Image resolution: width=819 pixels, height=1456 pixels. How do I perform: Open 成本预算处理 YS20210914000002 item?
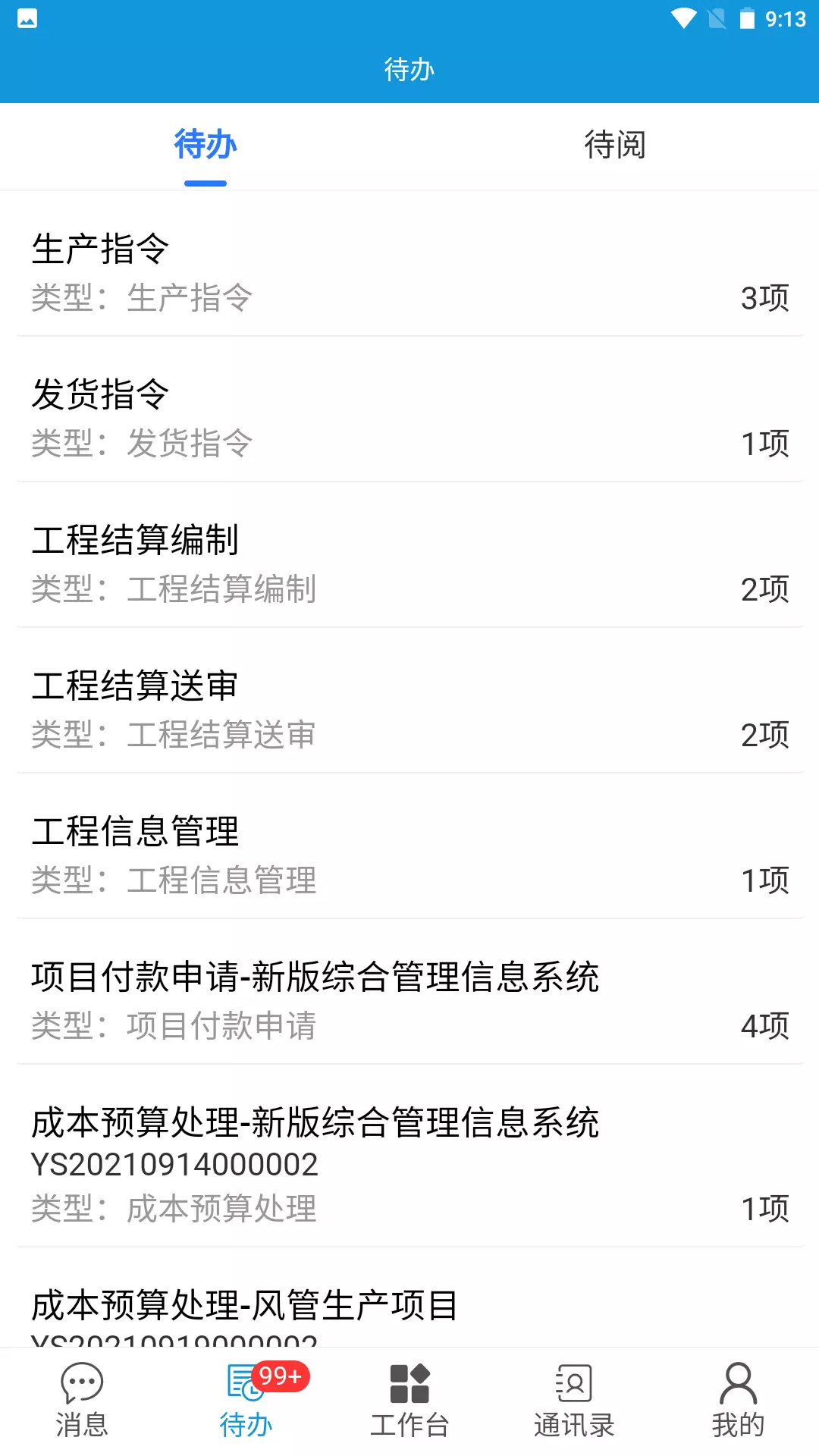(409, 1156)
